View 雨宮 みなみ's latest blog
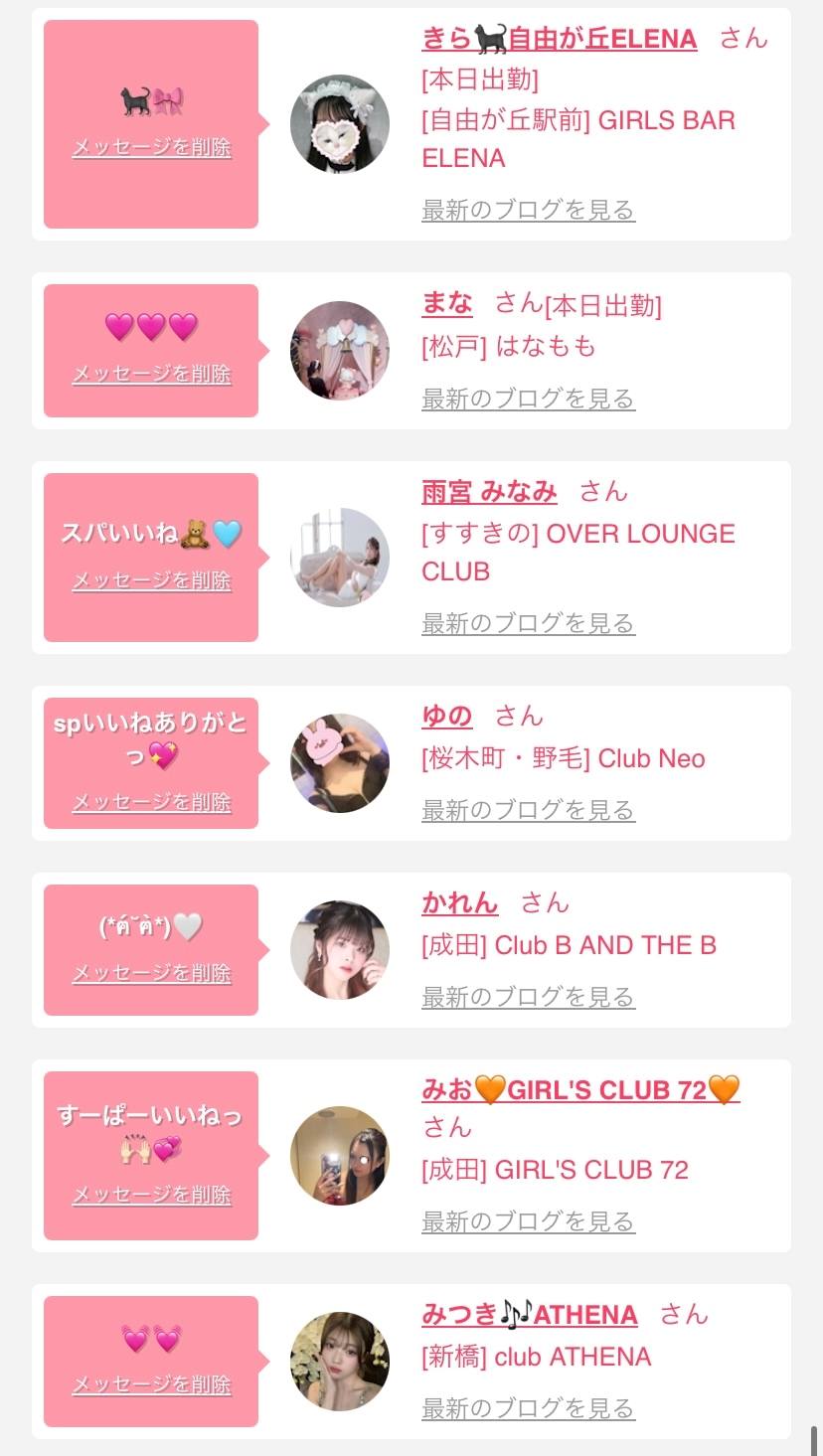The width and height of the screenshot is (823, 1456). click(x=528, y=624)
